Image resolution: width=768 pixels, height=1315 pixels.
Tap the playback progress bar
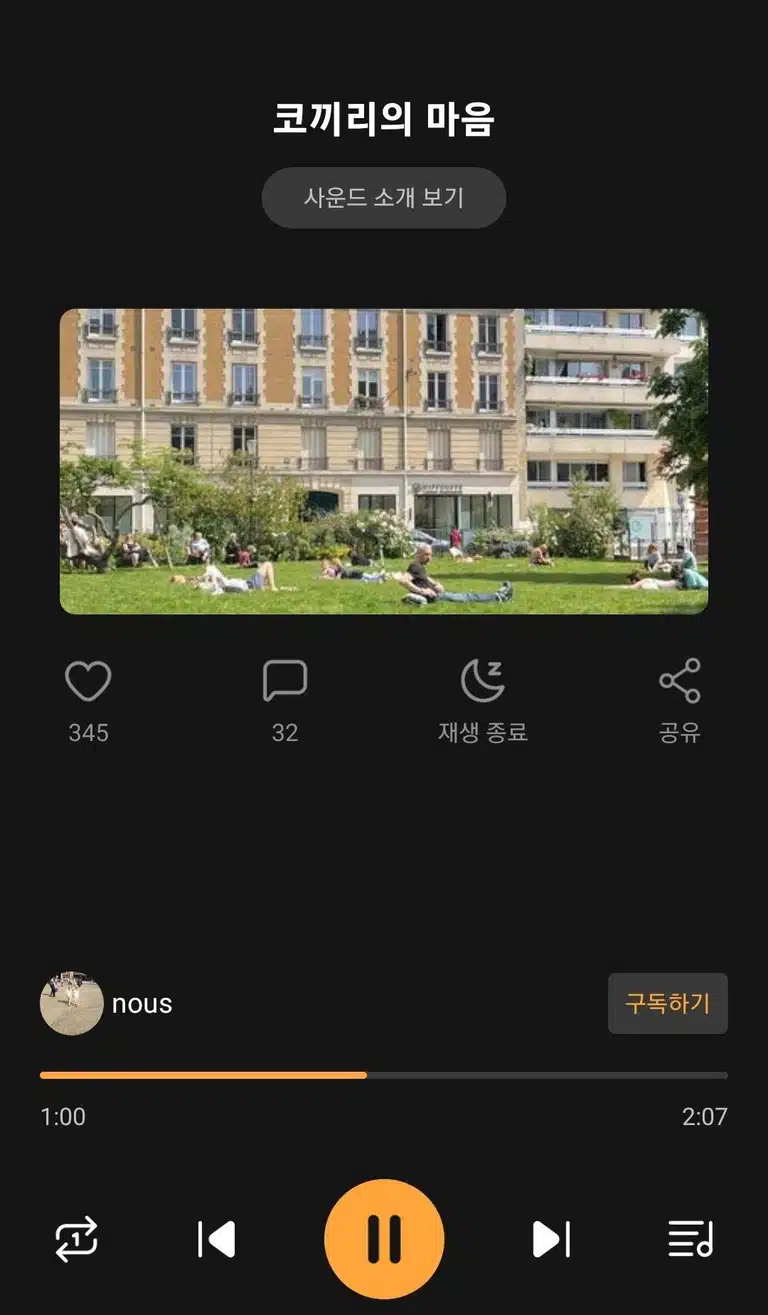(x=384, y=1075)
